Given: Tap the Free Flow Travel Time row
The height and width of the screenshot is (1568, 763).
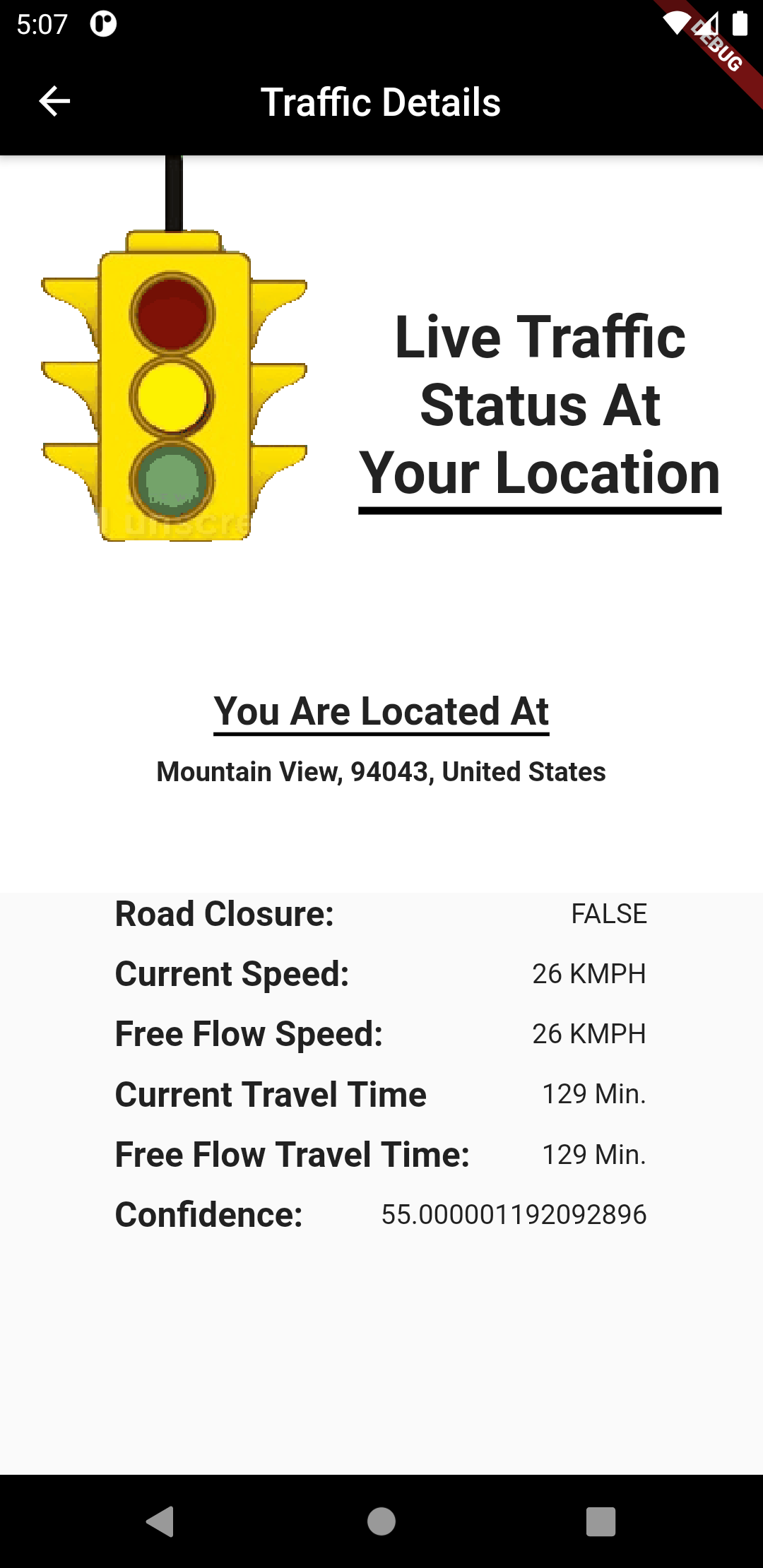Looking at the screenshot, I should [x=381, y=1154].
